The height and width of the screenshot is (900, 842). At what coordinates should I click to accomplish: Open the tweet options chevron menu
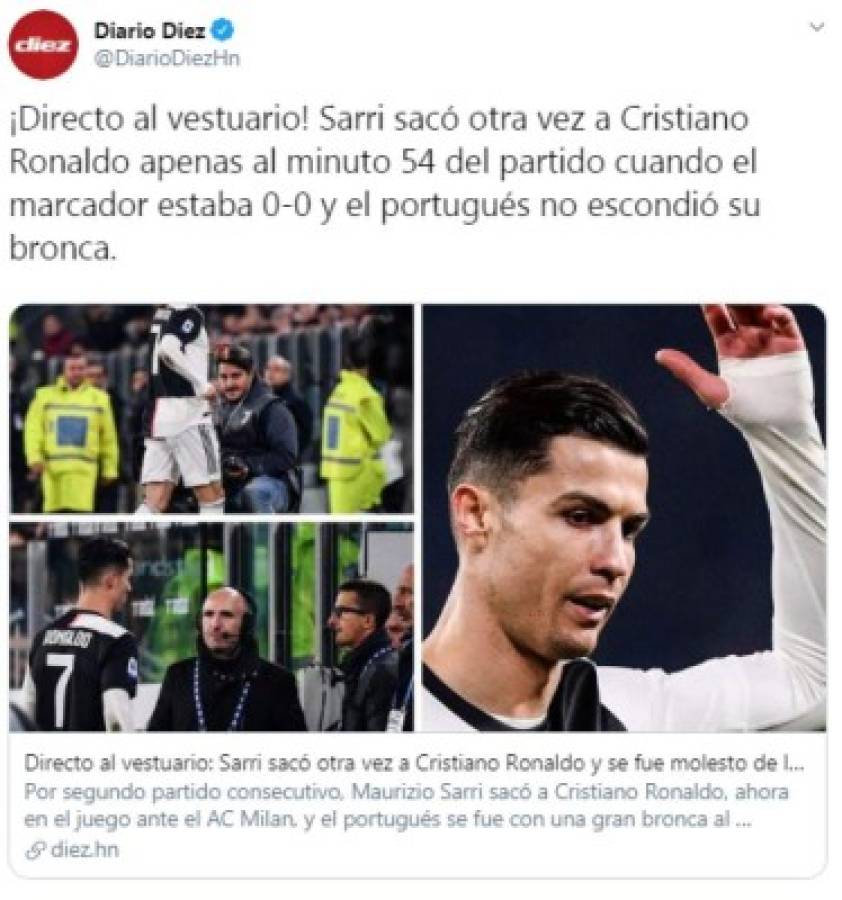click(x=817, y=28)
